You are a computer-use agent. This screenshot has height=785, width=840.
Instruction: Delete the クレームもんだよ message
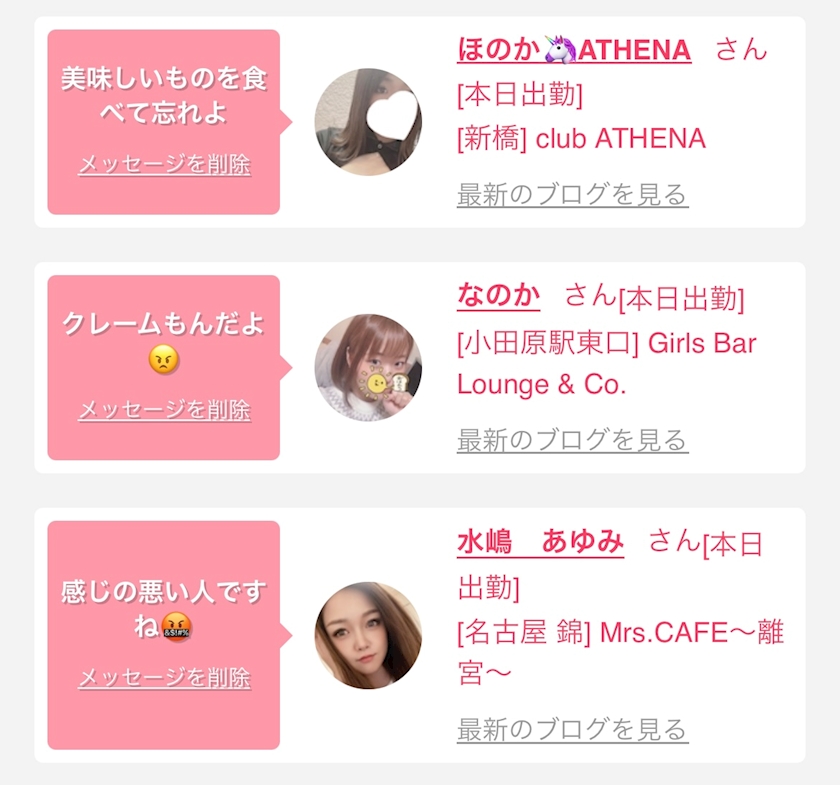164,410
